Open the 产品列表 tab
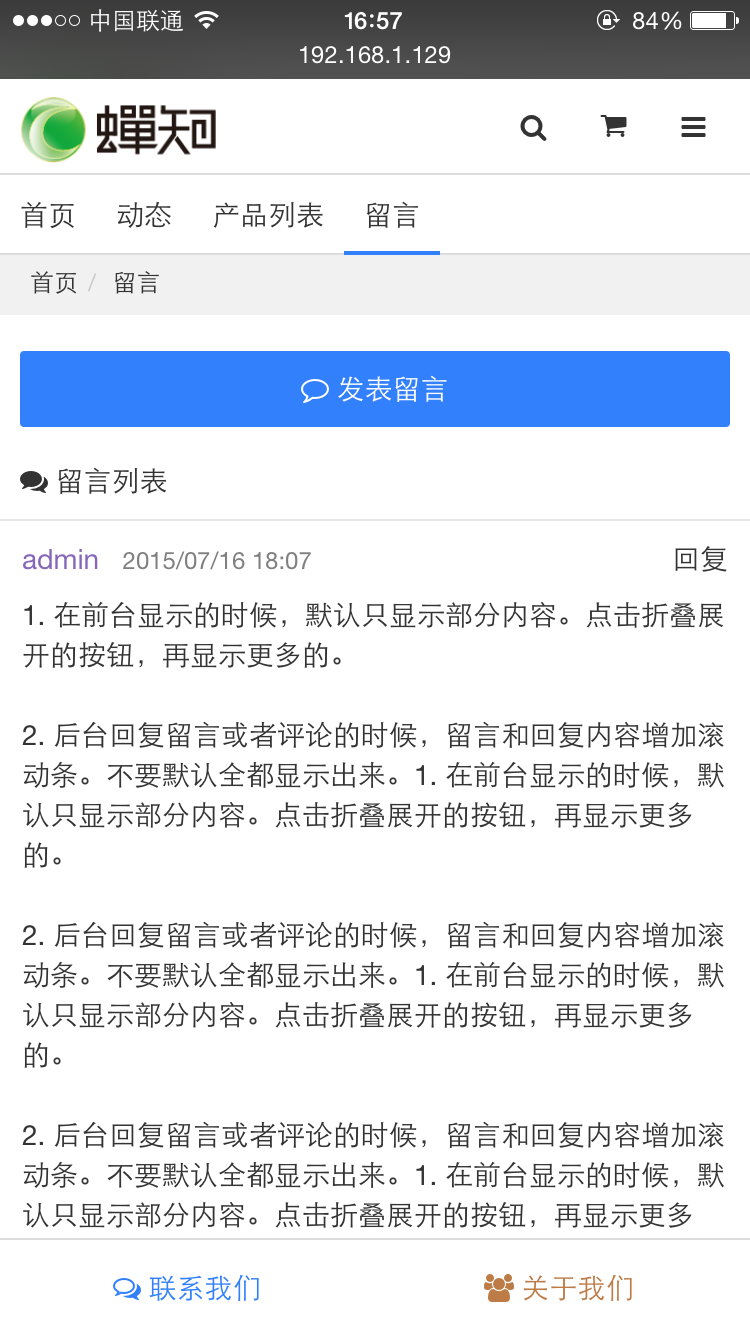This screenshot has height=1334, width=750. click(268, 215)
